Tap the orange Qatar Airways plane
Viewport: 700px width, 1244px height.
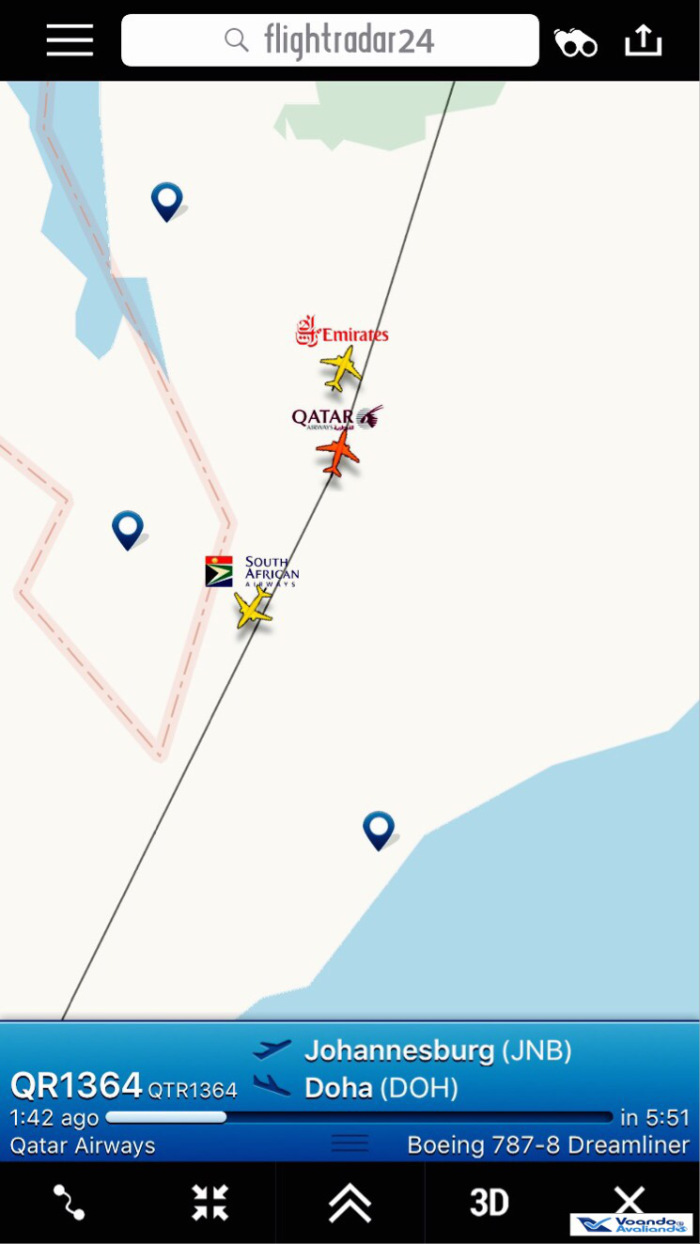338,452
